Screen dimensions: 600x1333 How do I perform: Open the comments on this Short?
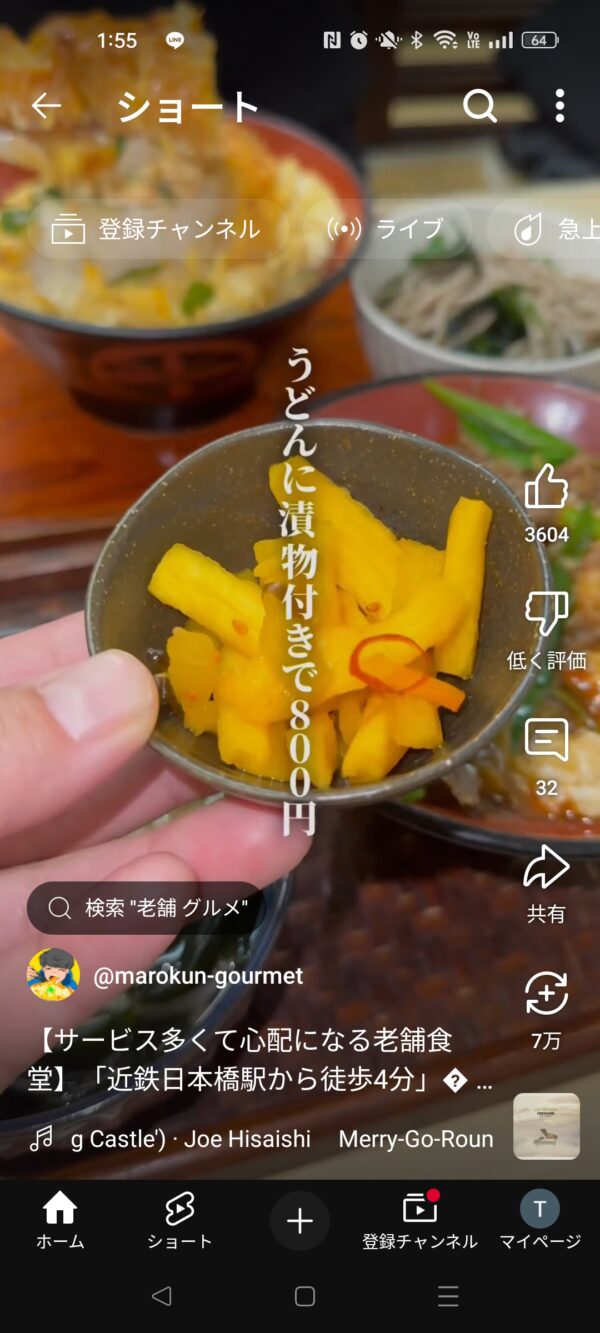(x=546, y=742)
